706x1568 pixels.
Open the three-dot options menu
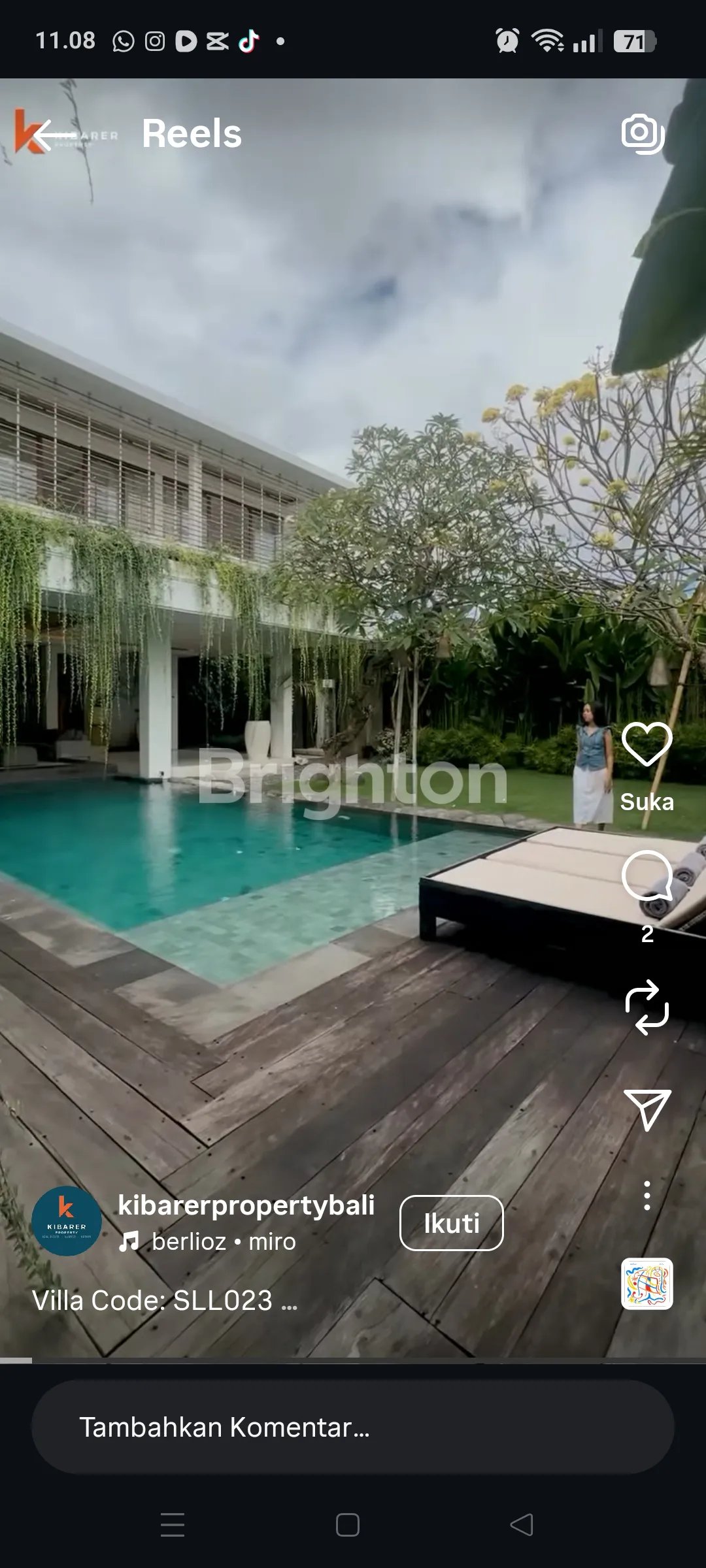[647, 1196]
